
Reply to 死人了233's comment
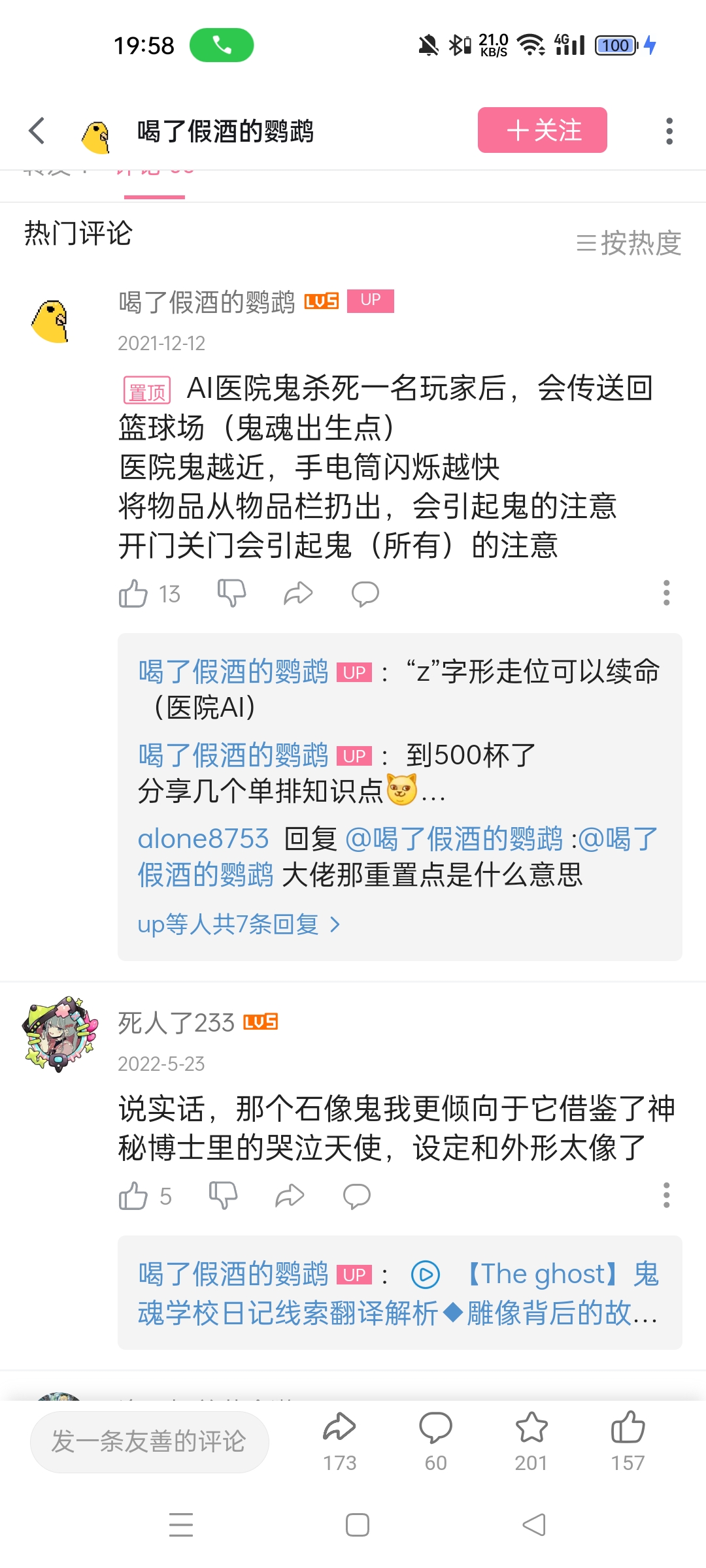pos(356,1196)
